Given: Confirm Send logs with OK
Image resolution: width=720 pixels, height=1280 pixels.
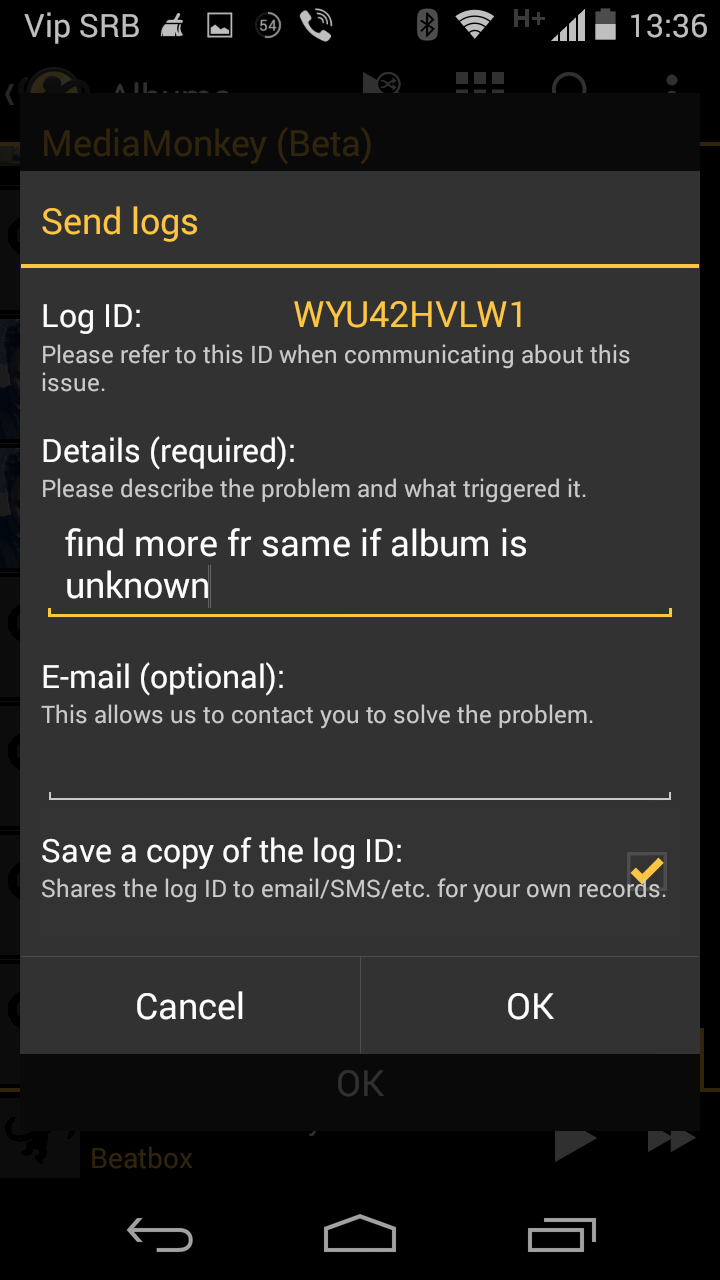Looking at the screenshot, I should tap(530, 1006).
